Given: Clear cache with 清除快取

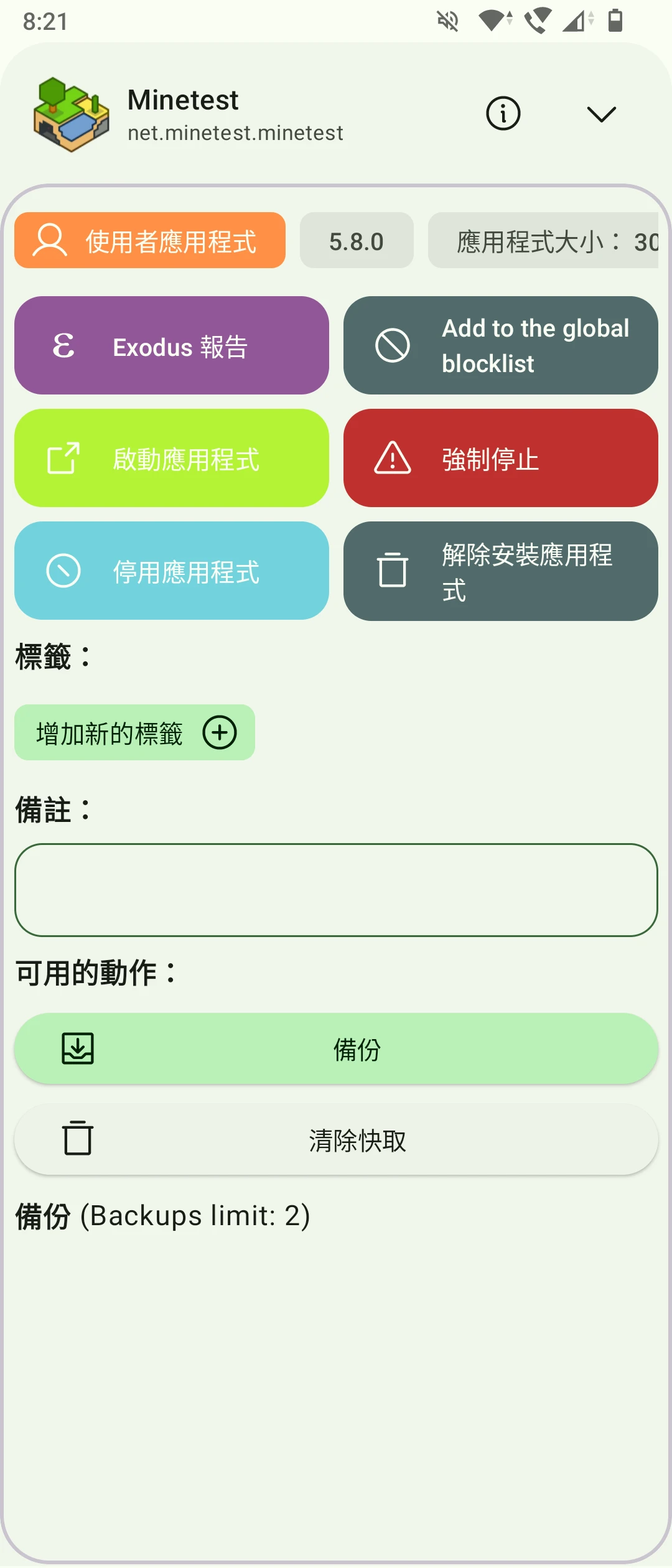Looking at the screenshot, I should click(336, 1140).
